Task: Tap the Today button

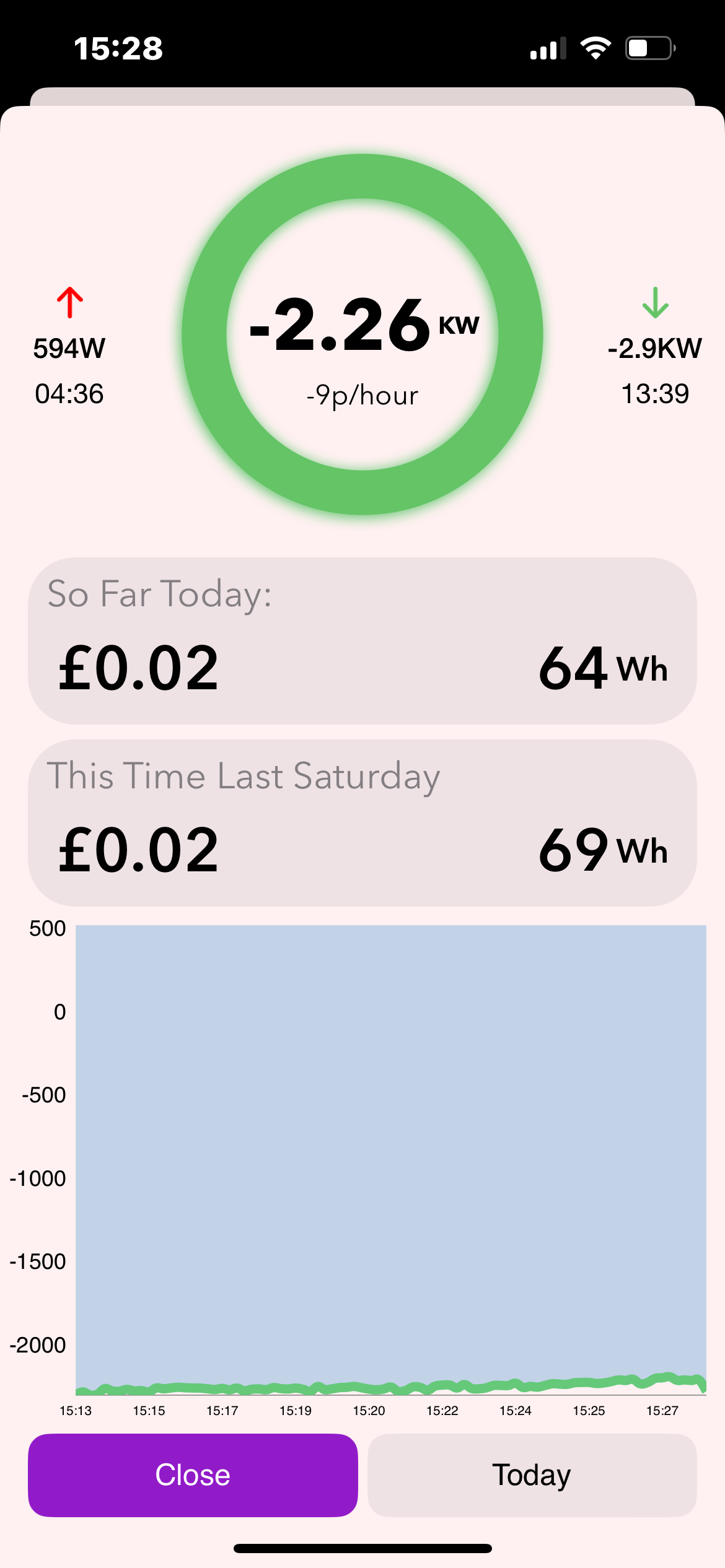Action: point(532,1474)
